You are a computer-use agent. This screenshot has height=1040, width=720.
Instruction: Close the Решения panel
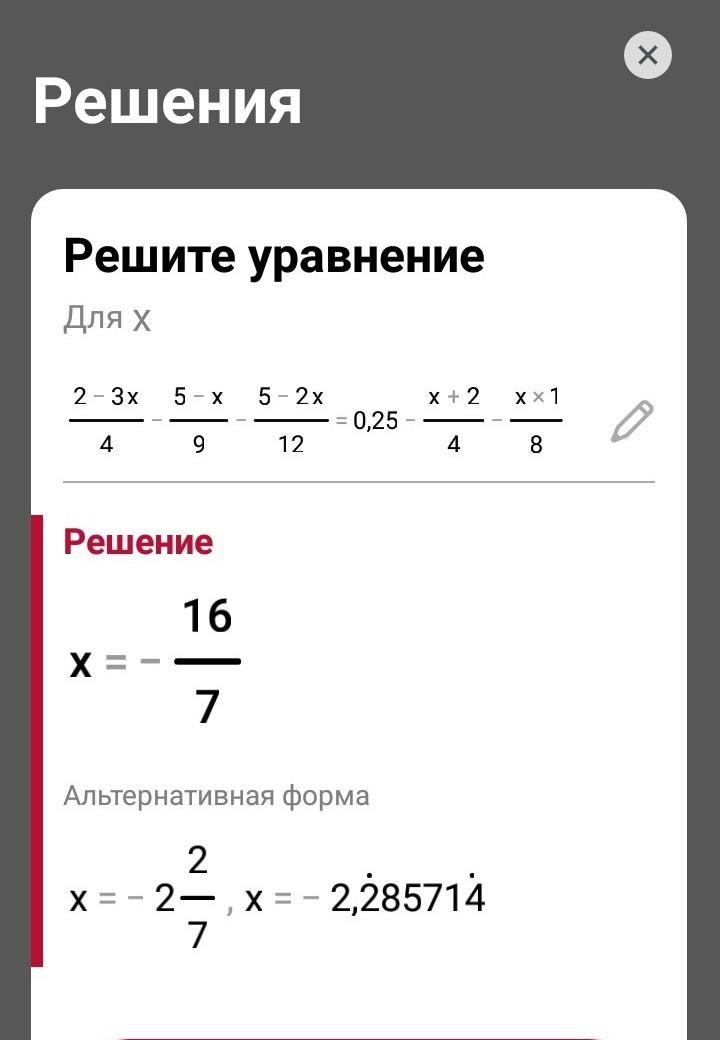point(647,55)
